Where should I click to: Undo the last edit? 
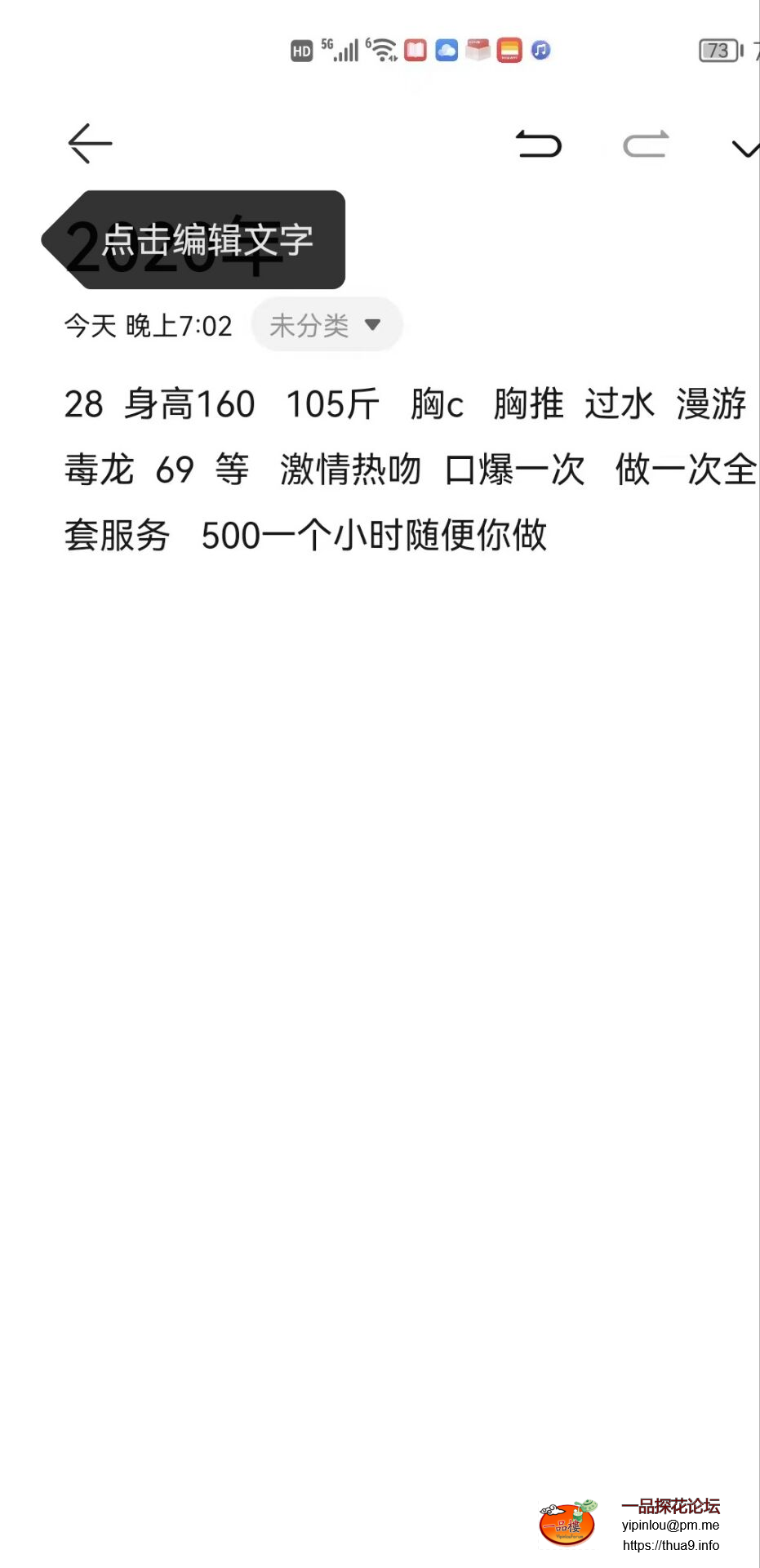pos(539,145)
